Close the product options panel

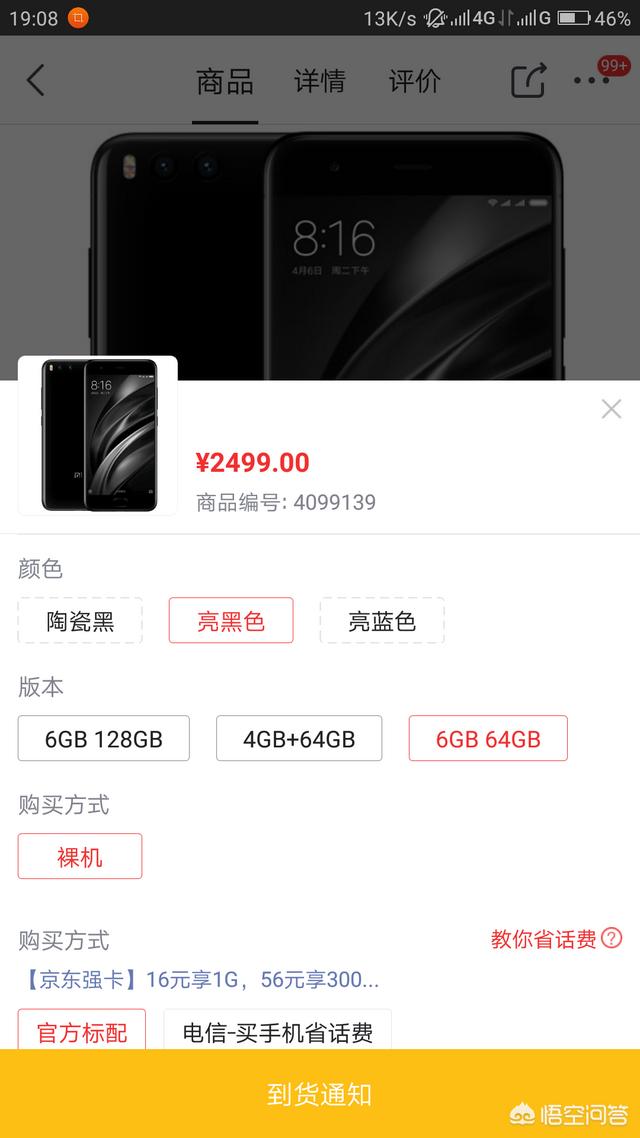pyautogui.click(x=611, y=408)
